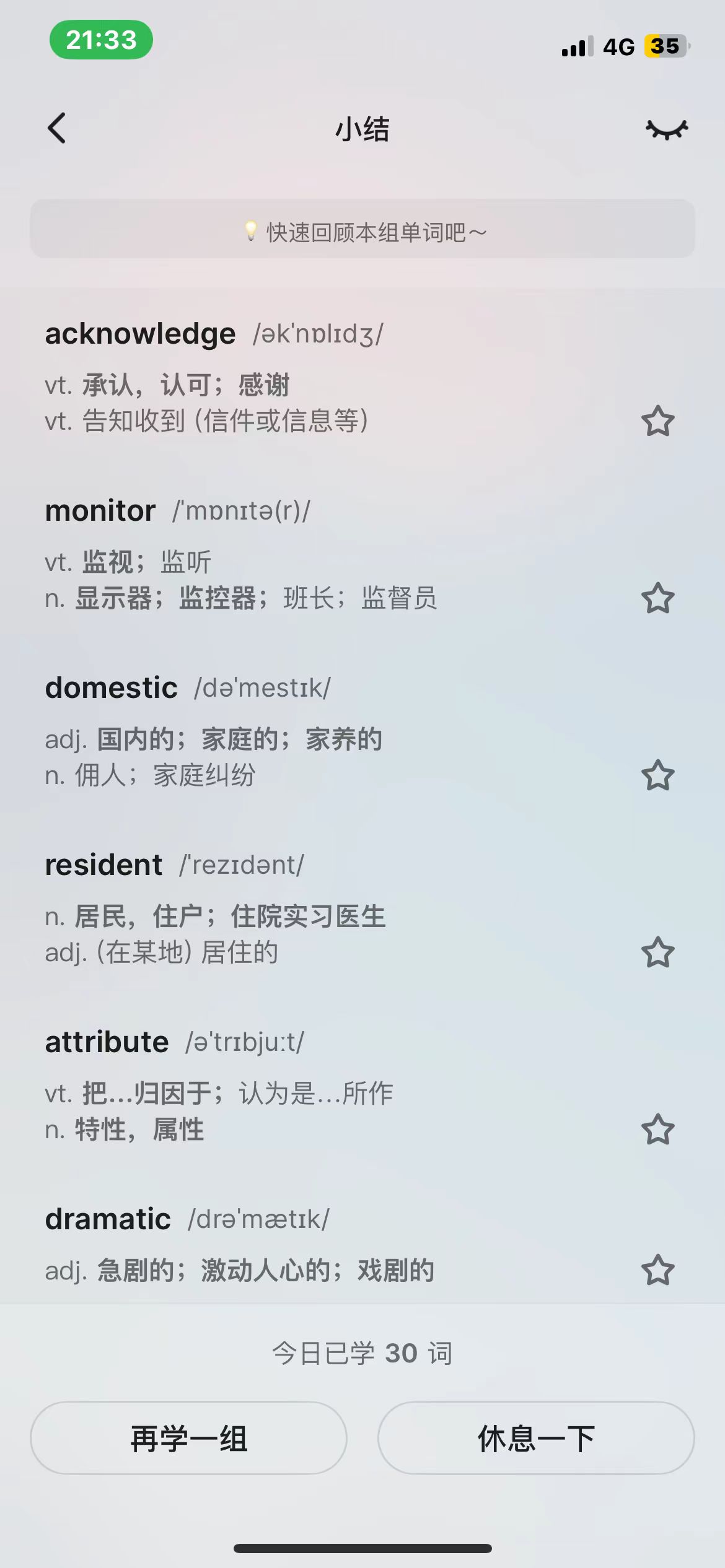This screenshot has width=725, height=1568.
Task: Open the acknowledge word entry
Action: [140, 334]
